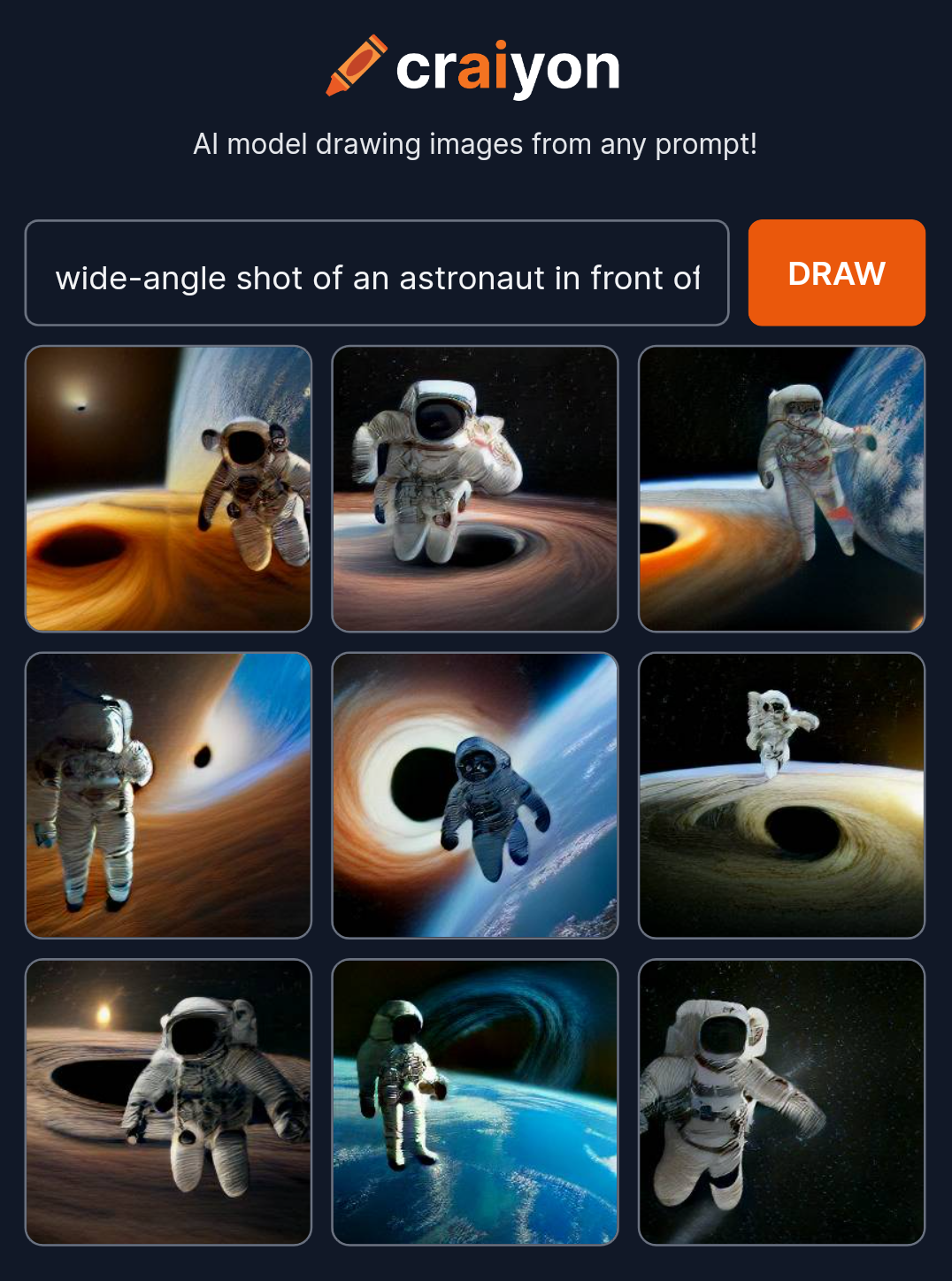Screen dimensions: 952x1281
Task: Open the middle-left image of the standing astronaut
Action: (x=168, y=795)
